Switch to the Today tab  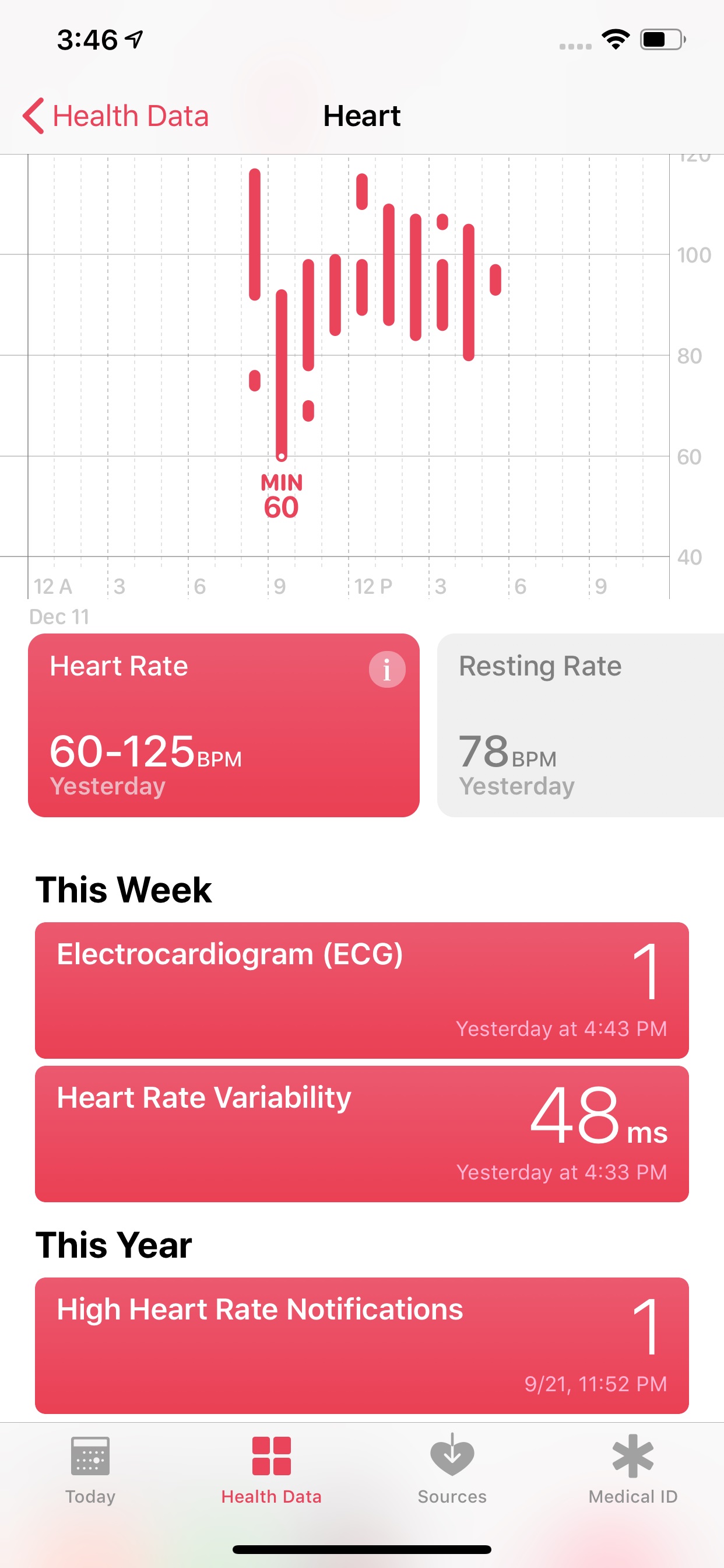pyautogui.click(x=91, y=1469)
